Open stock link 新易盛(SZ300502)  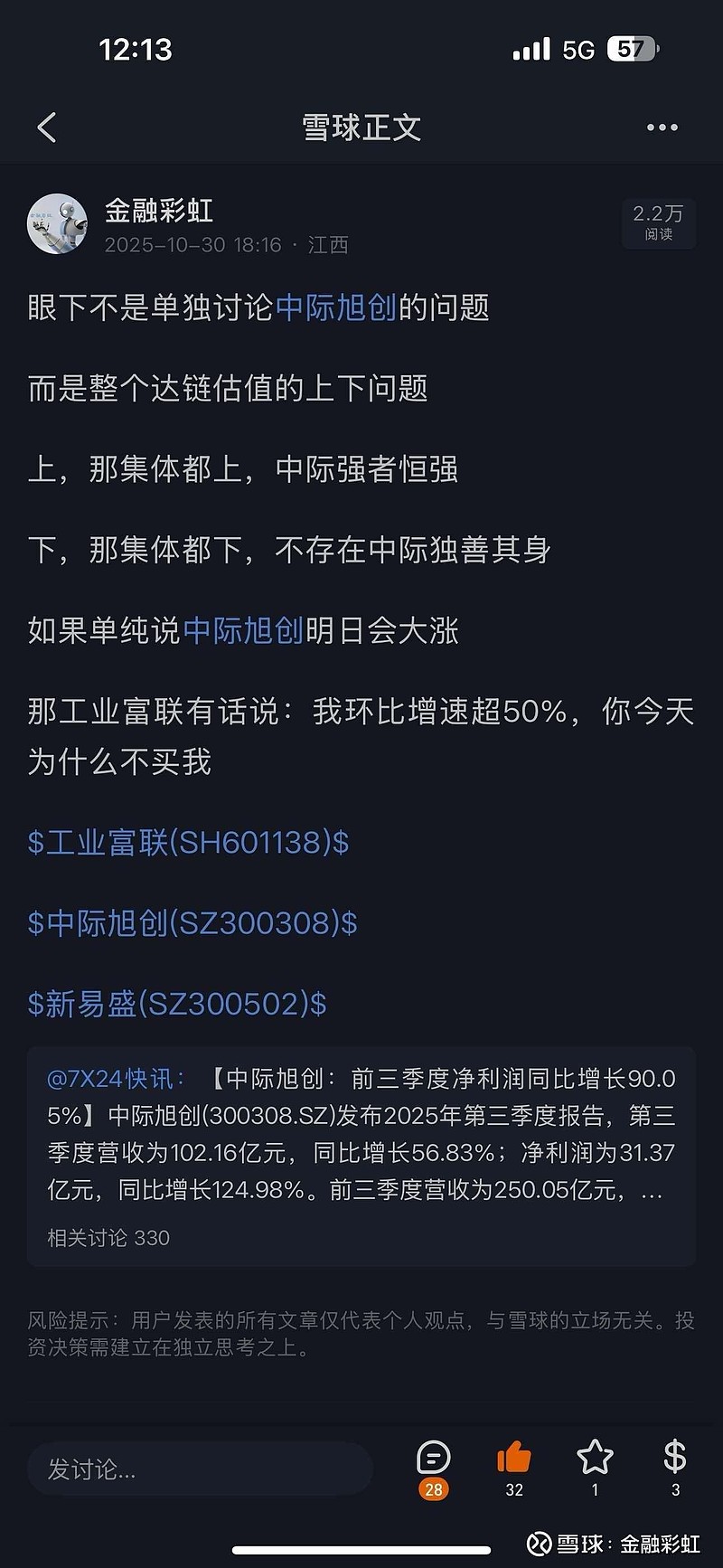coord(176,1004)
